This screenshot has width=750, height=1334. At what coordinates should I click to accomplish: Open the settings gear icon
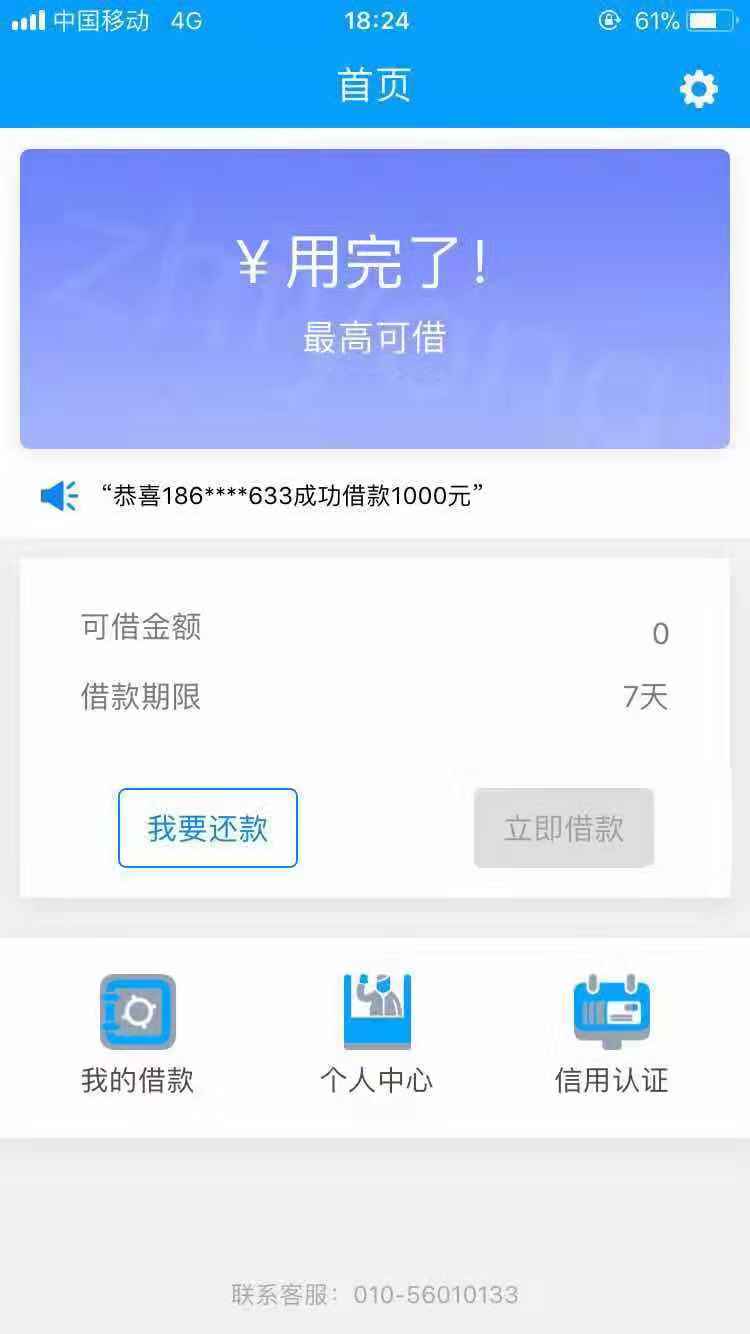tap(698, 89)
